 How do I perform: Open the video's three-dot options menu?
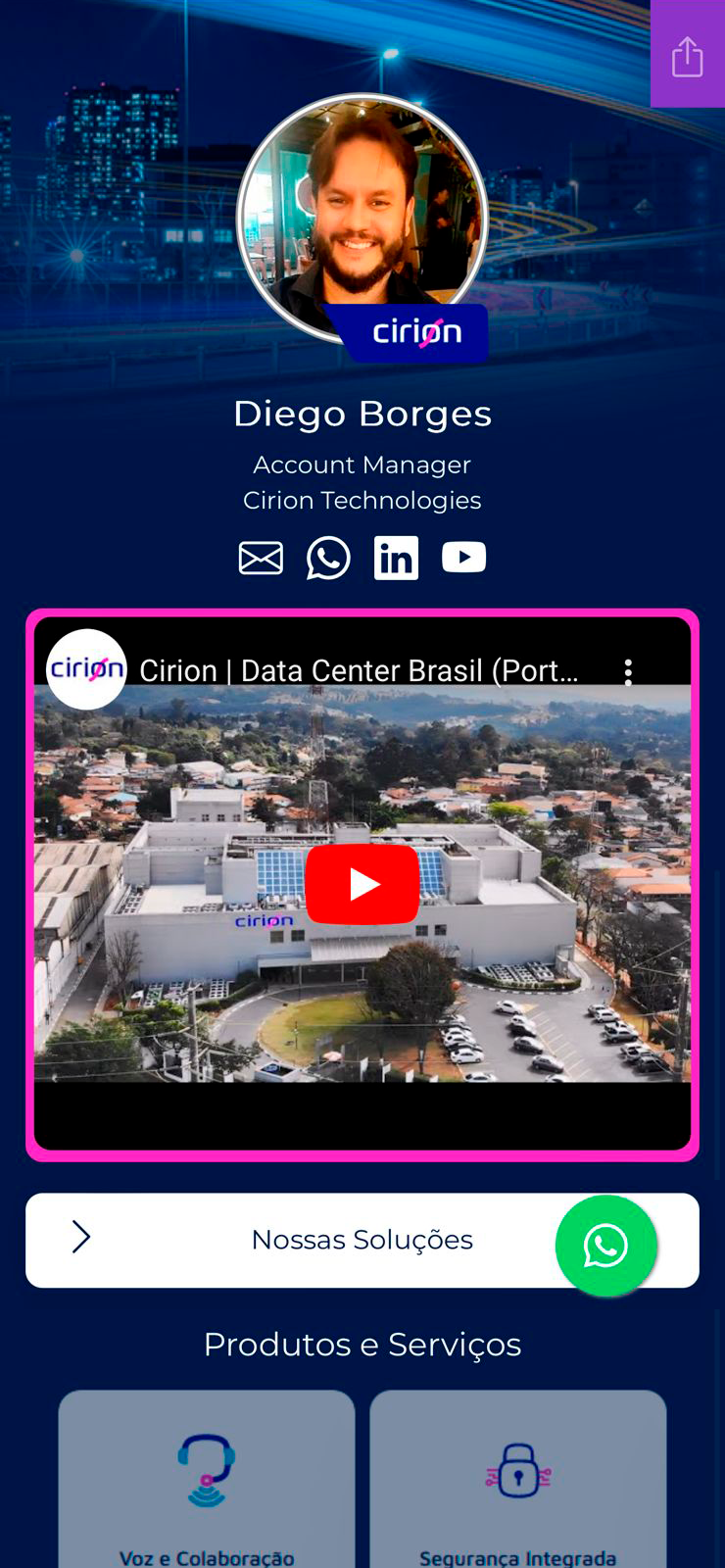pos(628,671)
